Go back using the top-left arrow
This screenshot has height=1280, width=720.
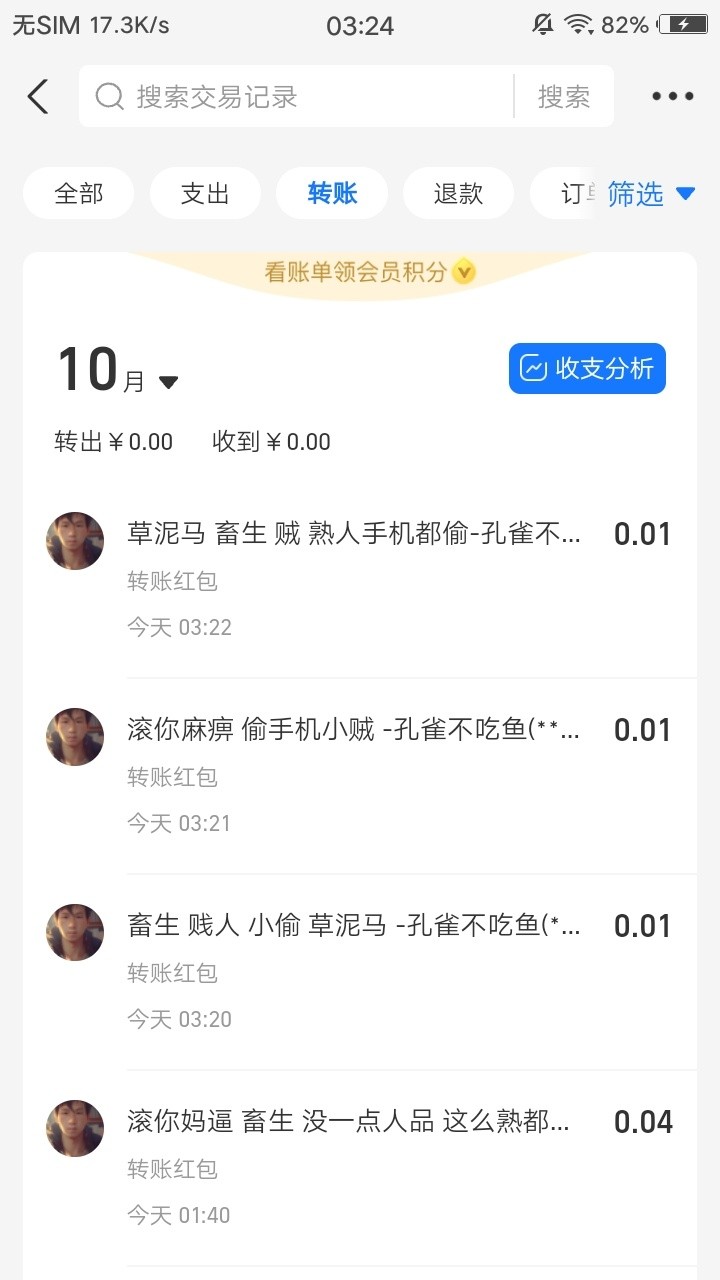click(x=38, y=97)
